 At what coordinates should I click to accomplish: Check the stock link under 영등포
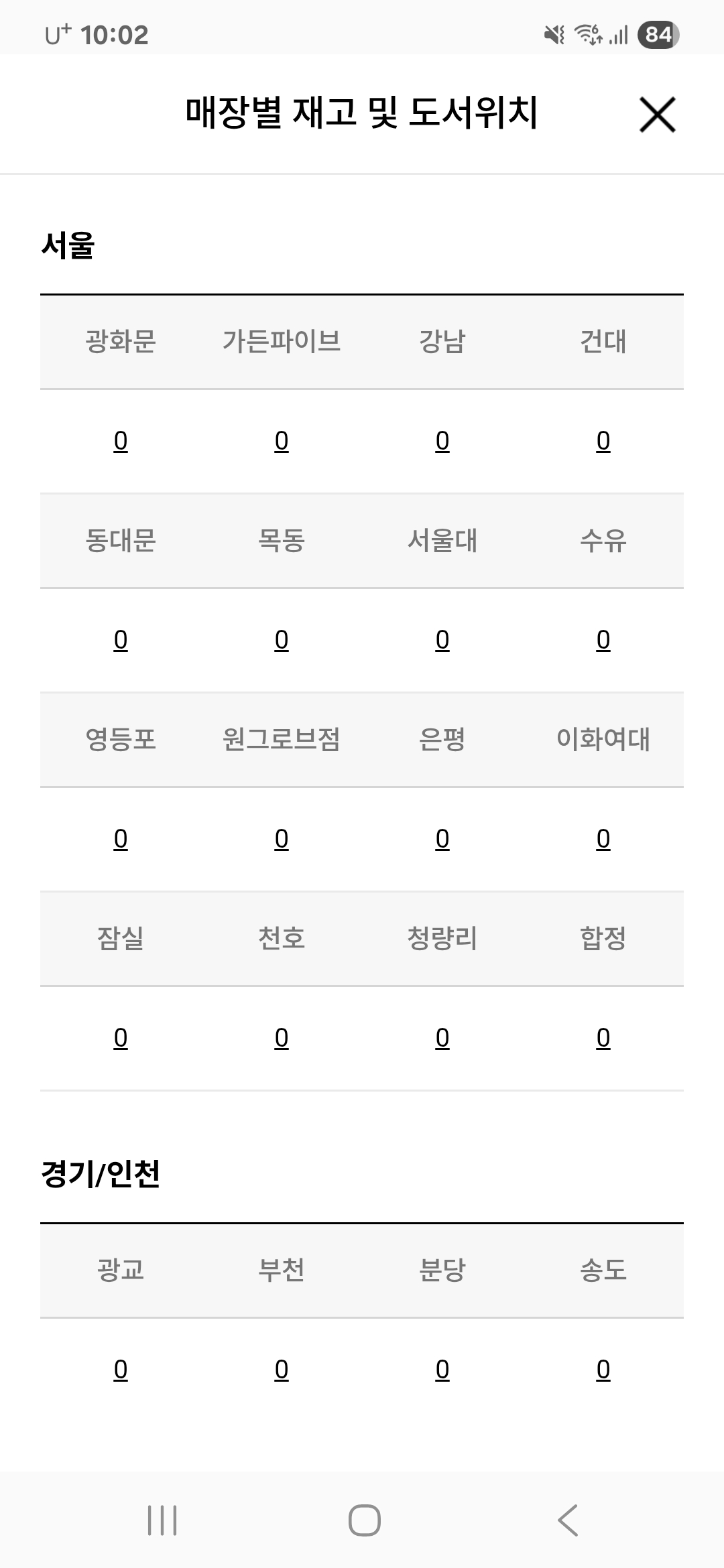pos(121,839)
